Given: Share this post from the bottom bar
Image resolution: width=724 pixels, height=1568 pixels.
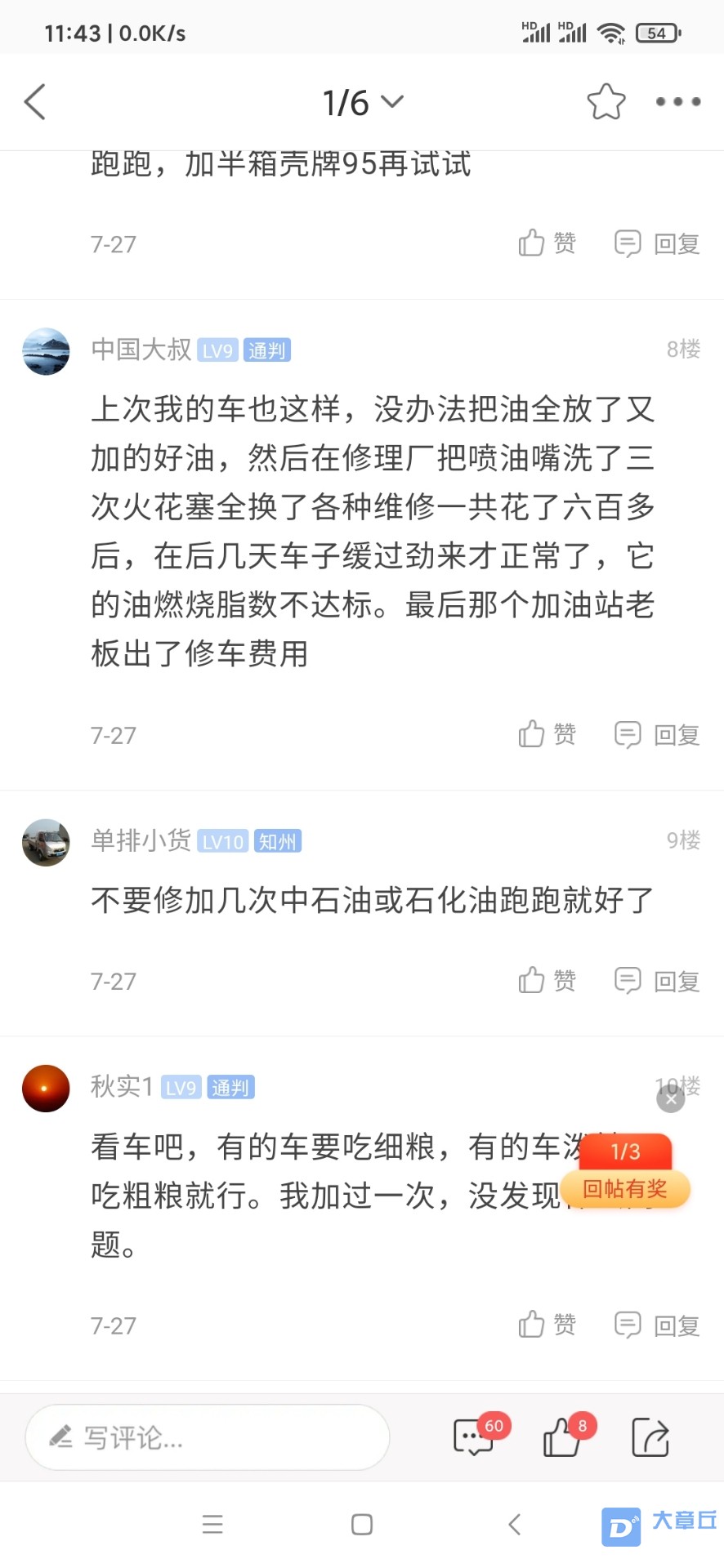Looking at the screenshot, I should click(x=650, y=1437).
